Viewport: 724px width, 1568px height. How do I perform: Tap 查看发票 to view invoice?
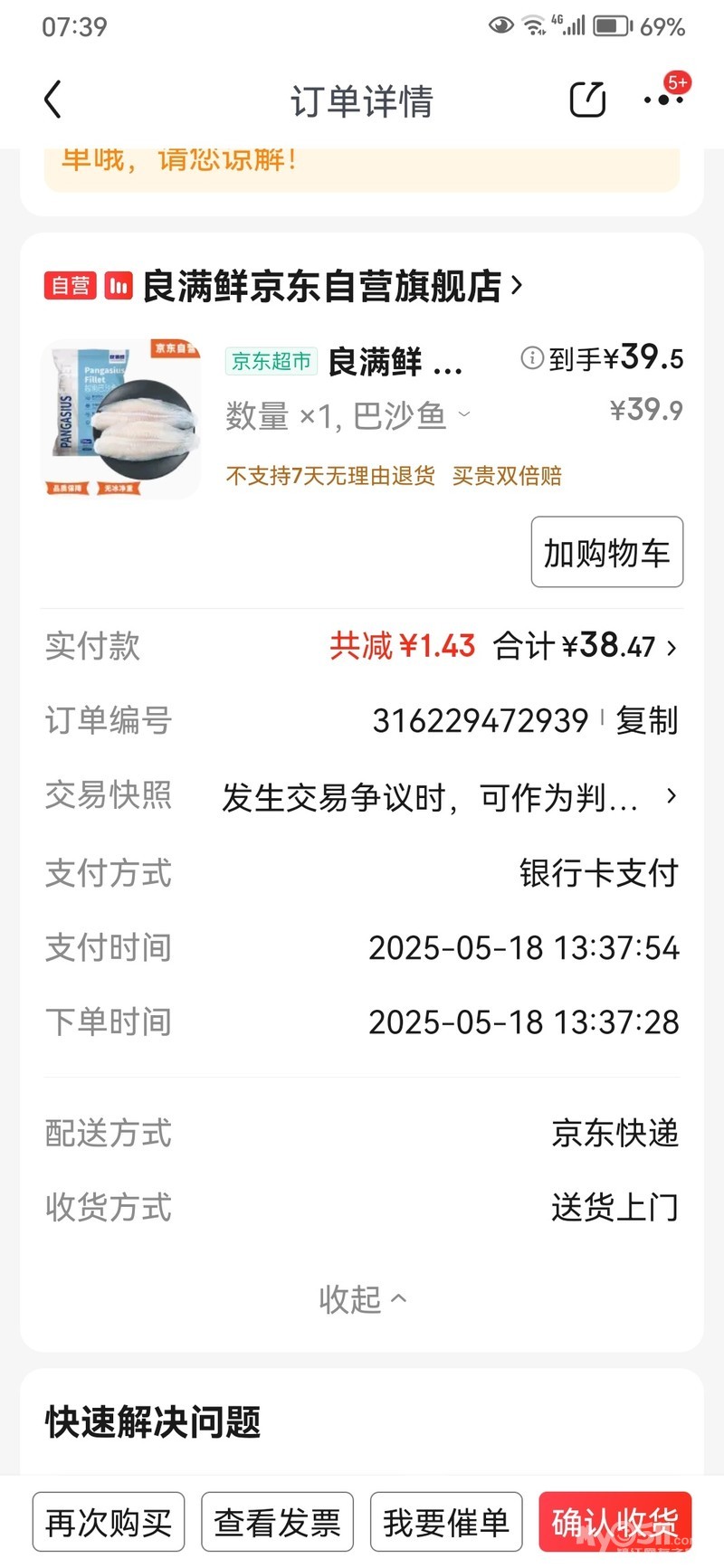(277, 1522)
